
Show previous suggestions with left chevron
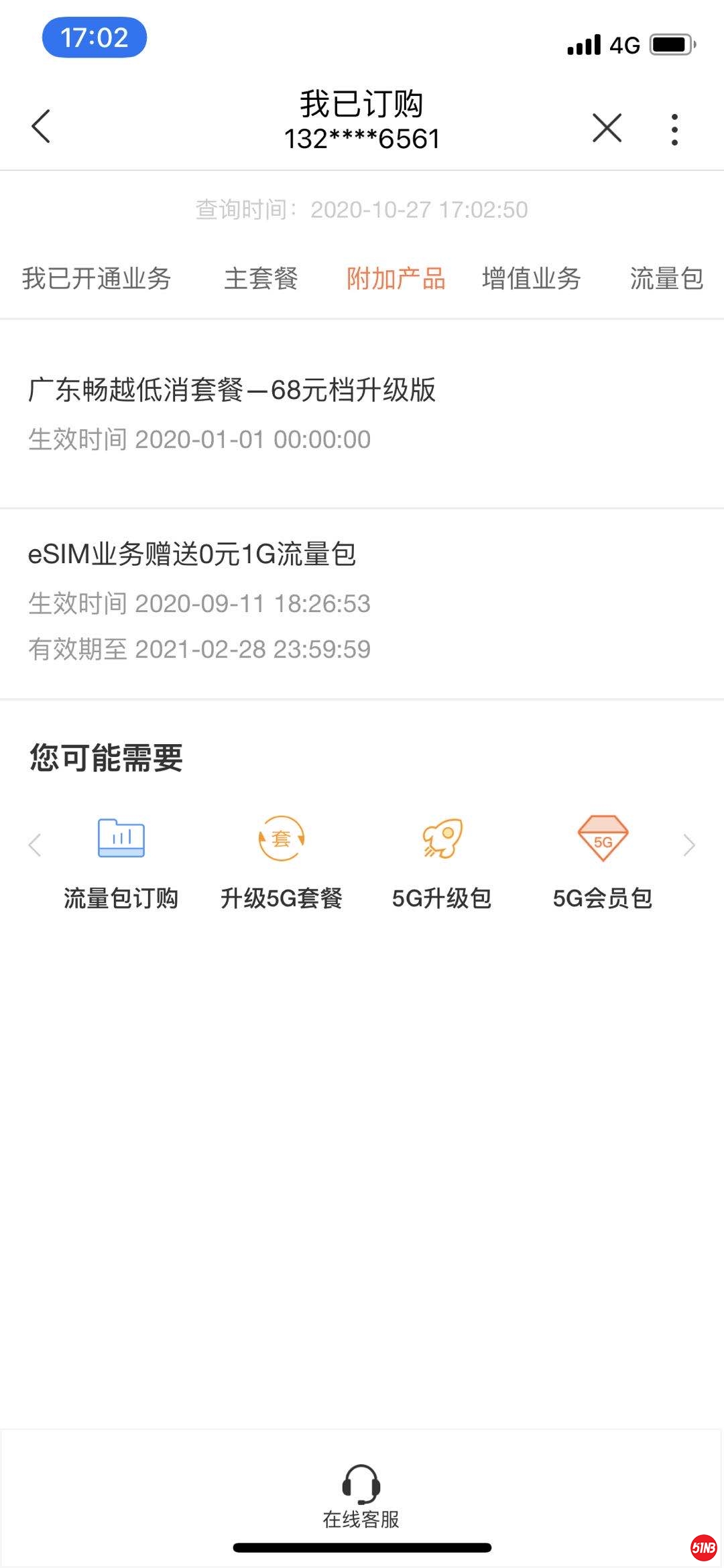coord(35,845)
